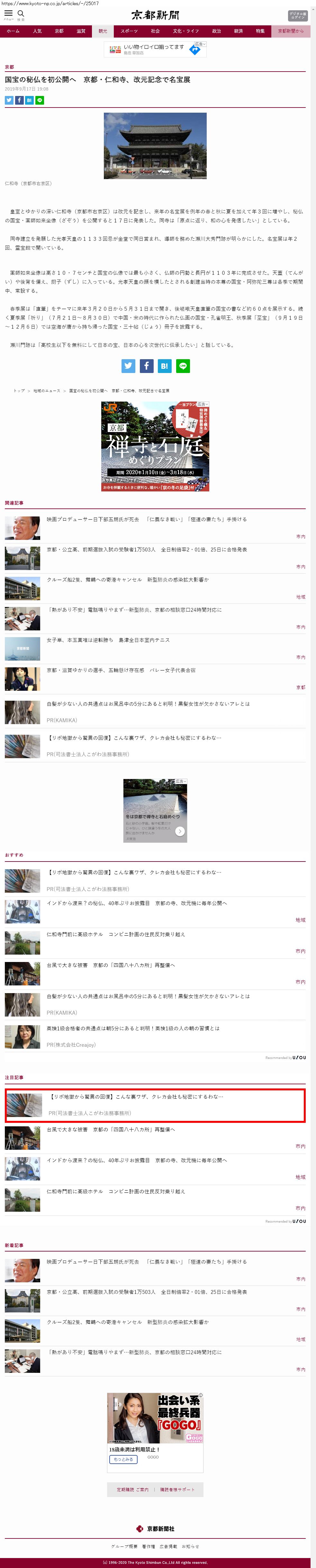Open the 禅寺と石庭めぐりプラン banner
Viewport: 316px width, 1568px height.
point(155,446)
